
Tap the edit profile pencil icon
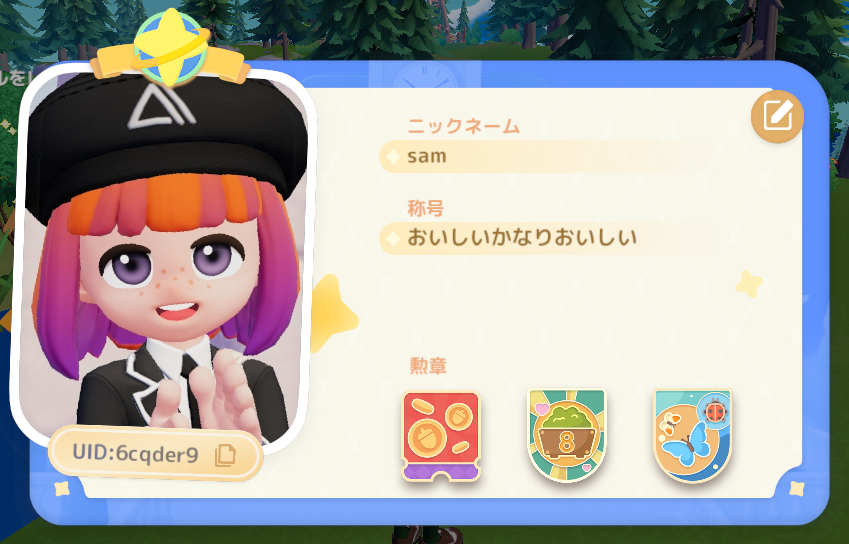777,117
